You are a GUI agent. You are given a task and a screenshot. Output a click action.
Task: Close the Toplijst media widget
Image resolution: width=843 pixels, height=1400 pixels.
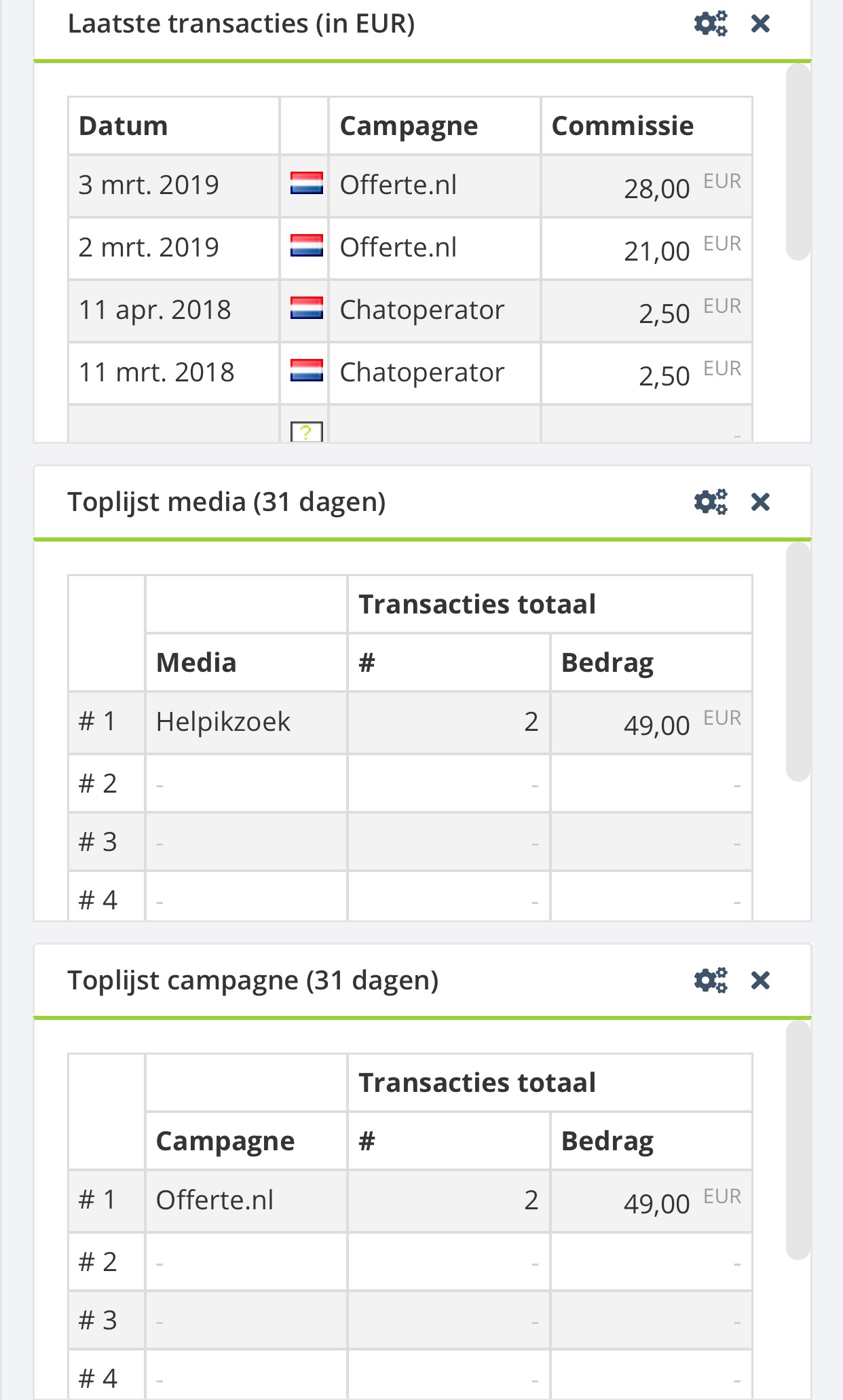click(x=760, y=502)
